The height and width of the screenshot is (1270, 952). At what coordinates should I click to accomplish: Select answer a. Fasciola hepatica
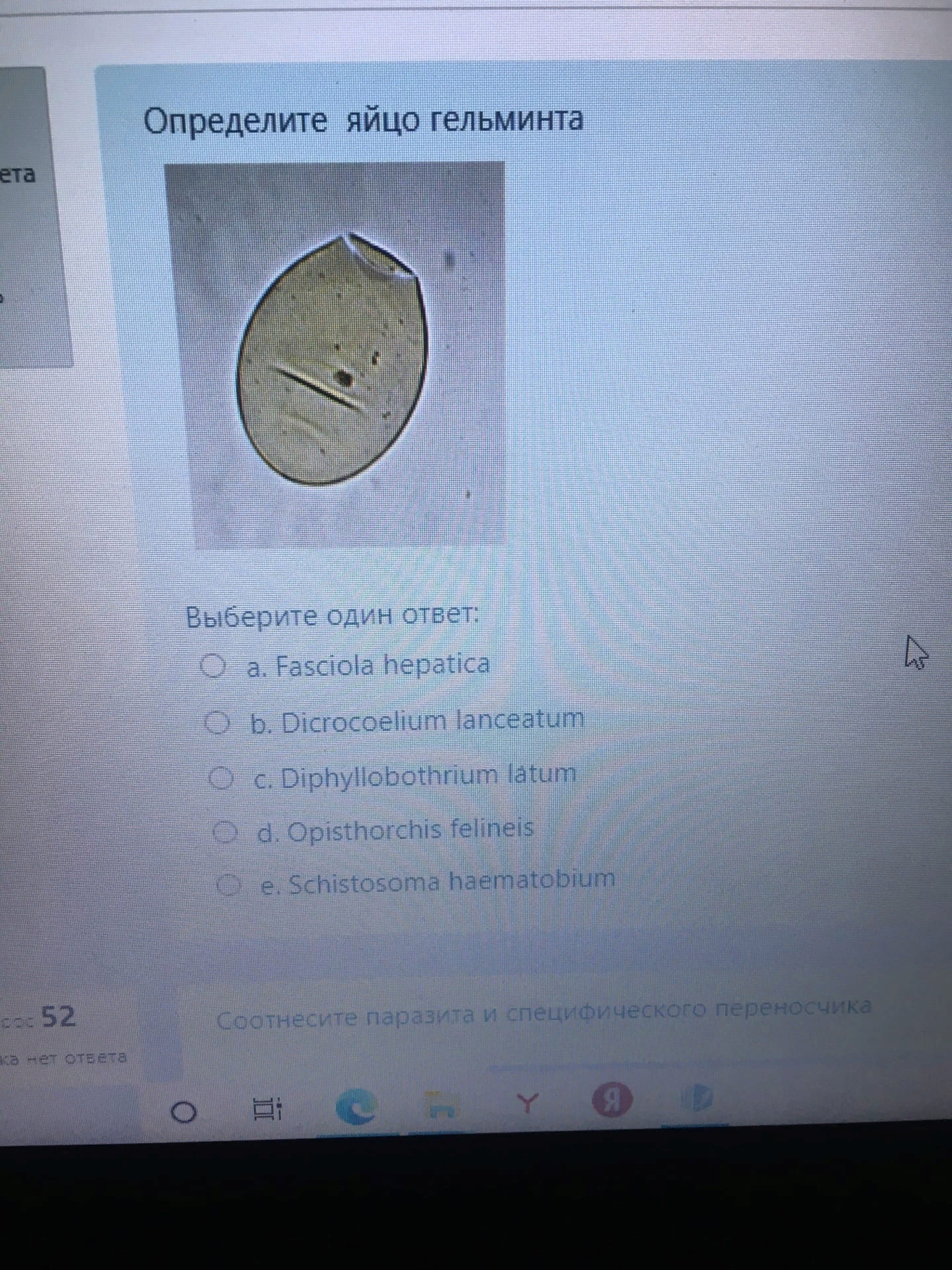click(214, 666)
